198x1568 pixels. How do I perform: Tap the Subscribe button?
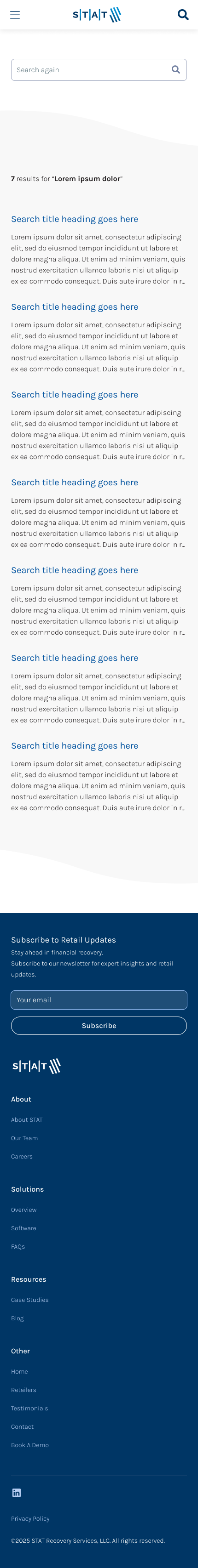coord(99,1026)
